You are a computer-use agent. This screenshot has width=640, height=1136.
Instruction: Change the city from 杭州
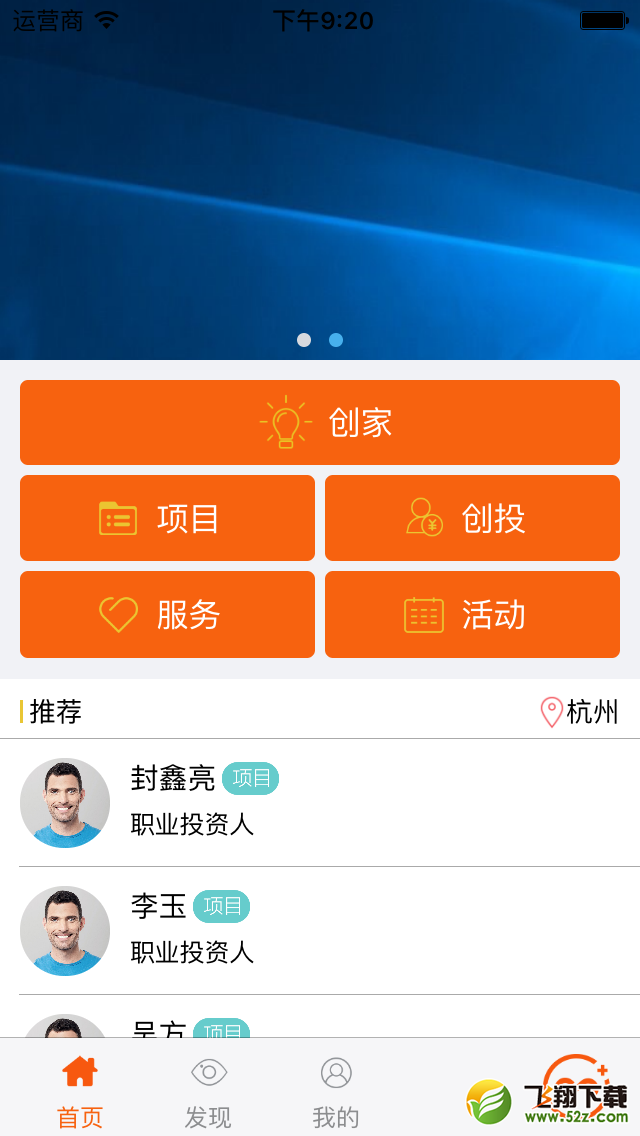580,712
